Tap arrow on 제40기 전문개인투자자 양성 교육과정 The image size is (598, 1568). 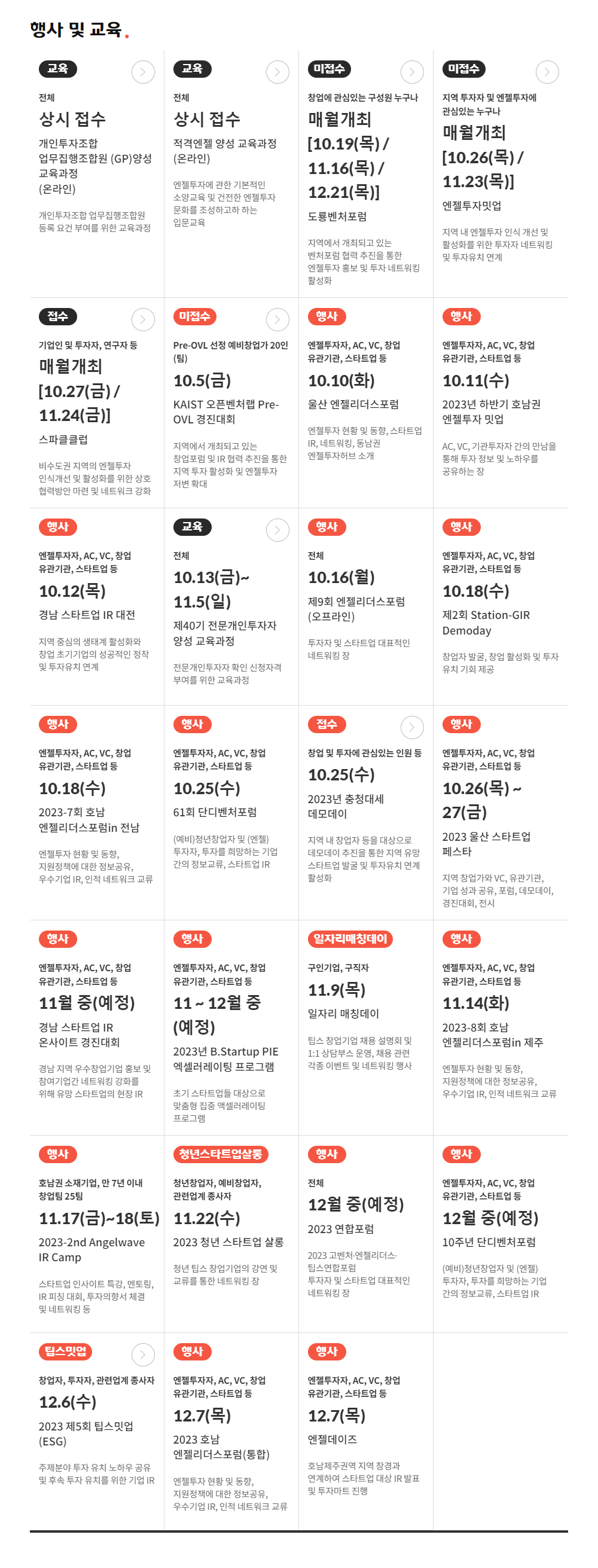point(277,530)
